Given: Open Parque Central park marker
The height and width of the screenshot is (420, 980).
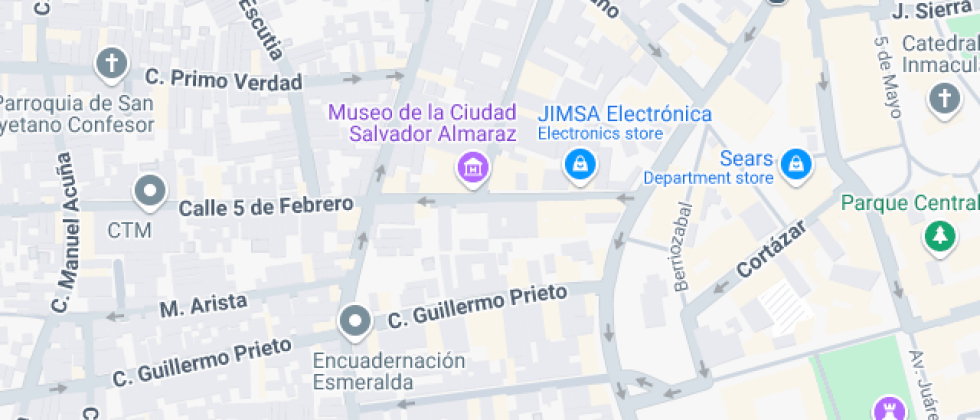Looking at the screenshot, I should (939, 235).
